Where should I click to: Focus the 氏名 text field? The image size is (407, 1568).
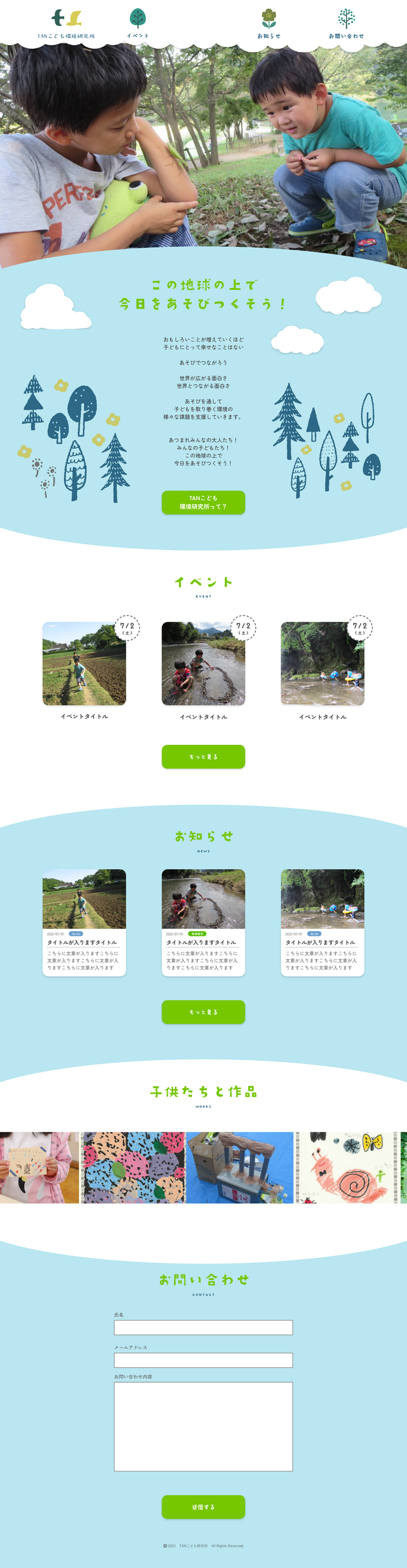point(203,1327)
